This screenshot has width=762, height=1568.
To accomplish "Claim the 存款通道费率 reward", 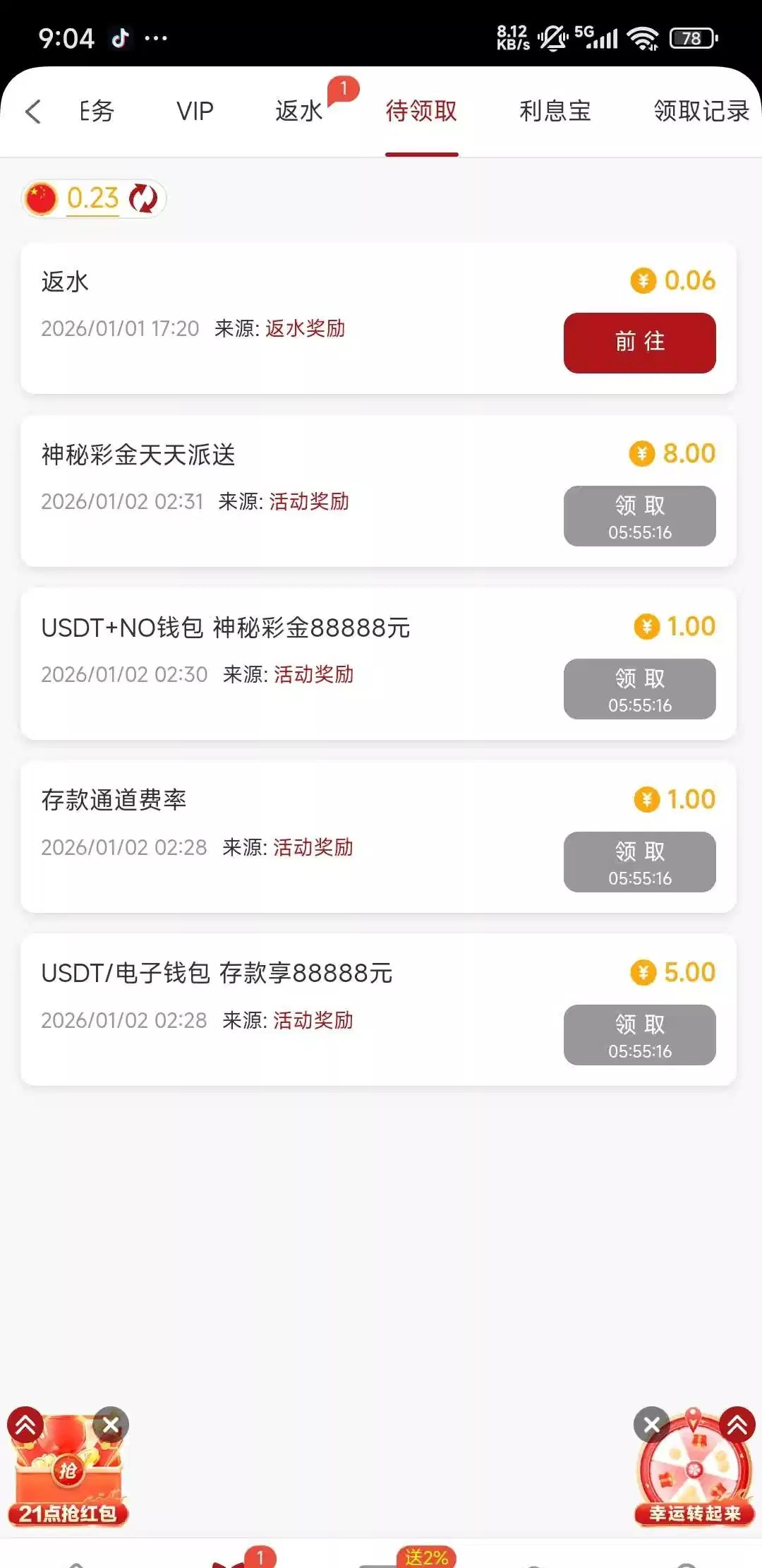I will tap(639, 862).
